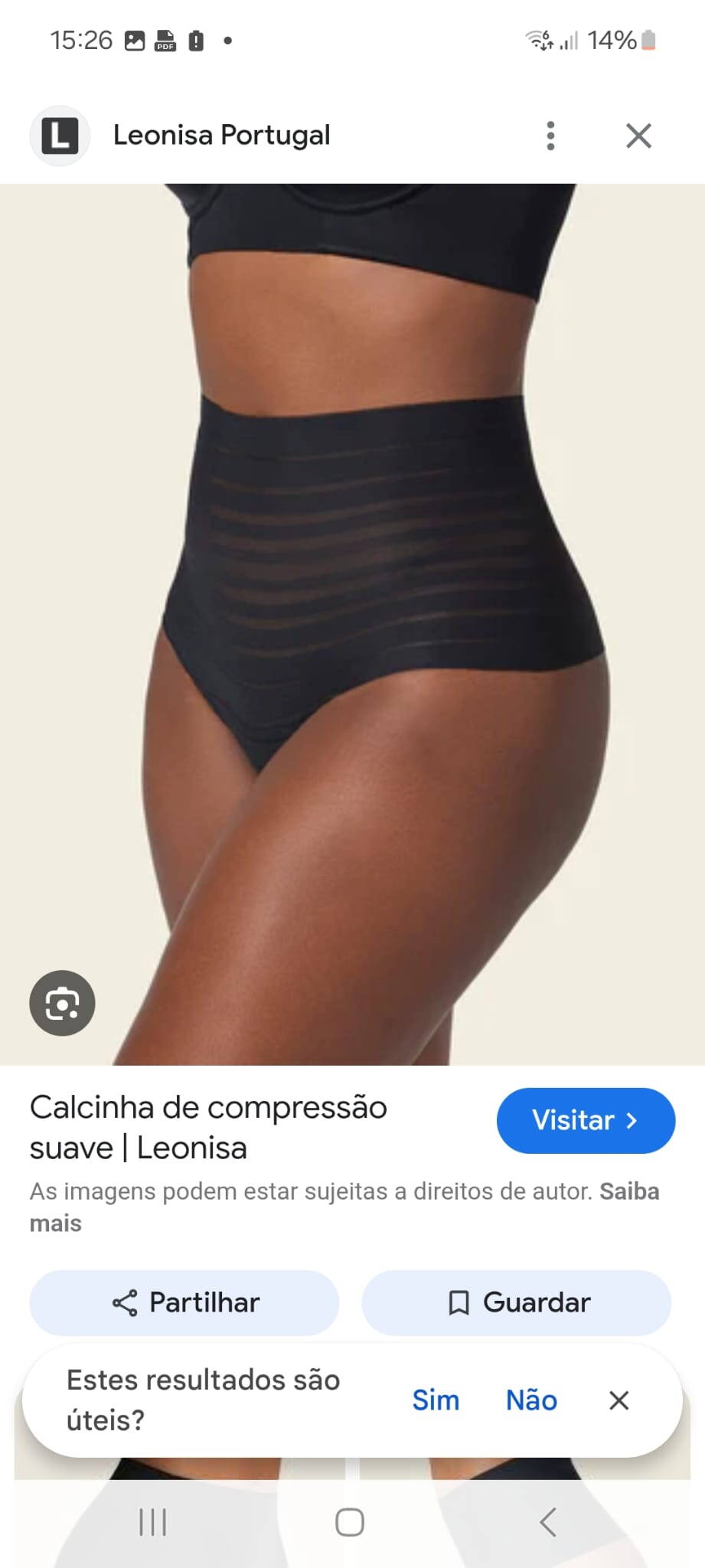Answer Não to the results feedback
This screenshot has width=705, height=1568.
[531, 1400]
